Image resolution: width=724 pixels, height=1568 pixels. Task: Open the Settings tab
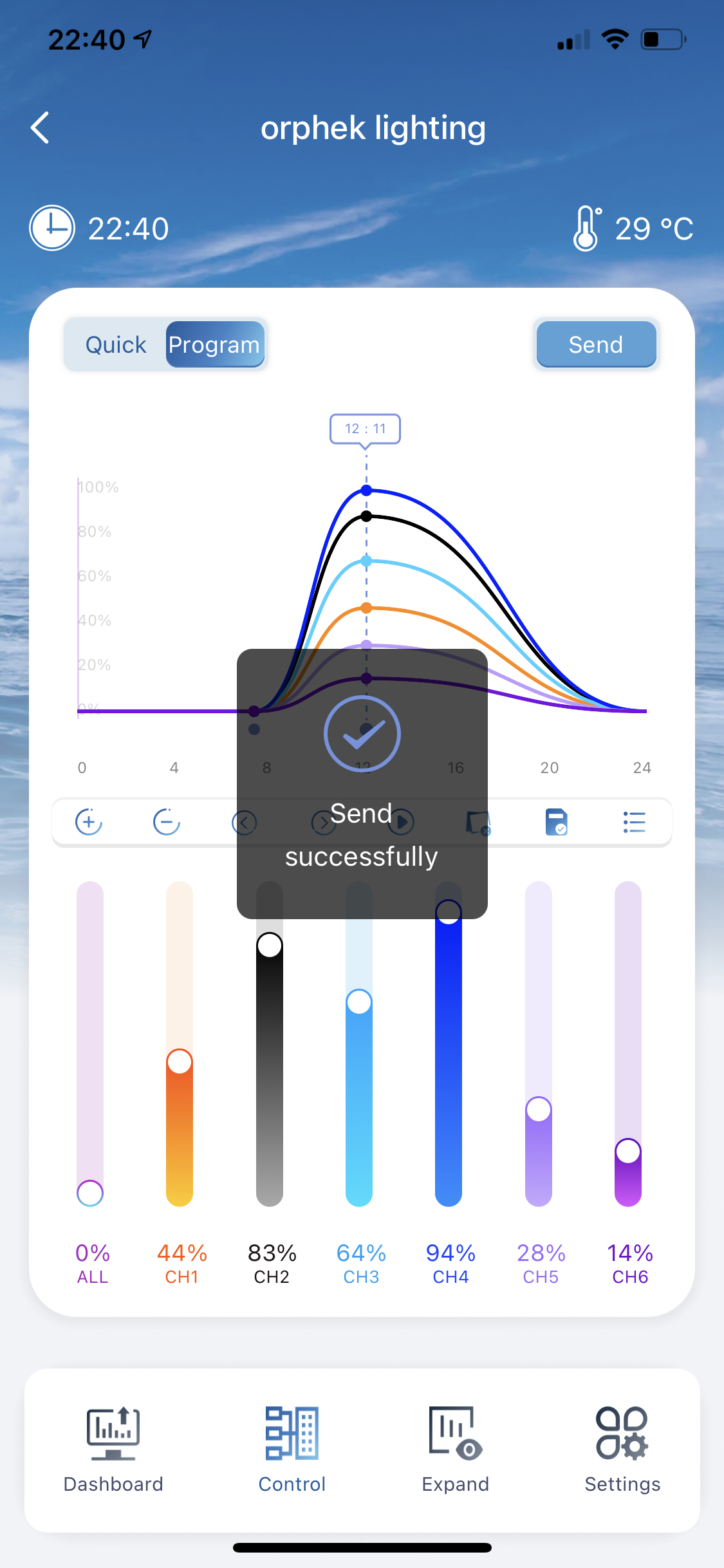click(622, 1450)
